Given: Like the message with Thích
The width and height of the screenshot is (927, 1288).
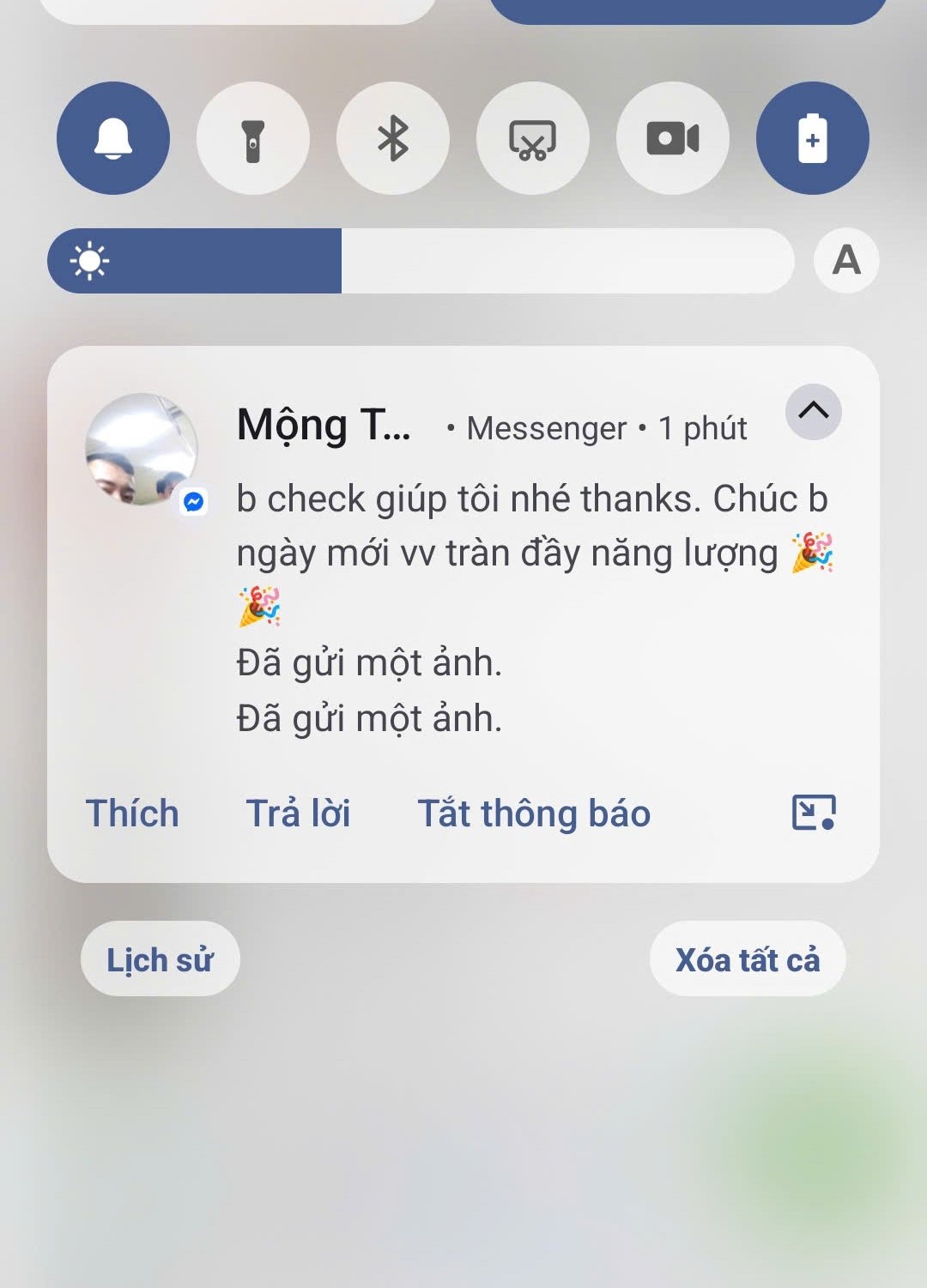Looking at the screenshot, I should click(132, 813).
